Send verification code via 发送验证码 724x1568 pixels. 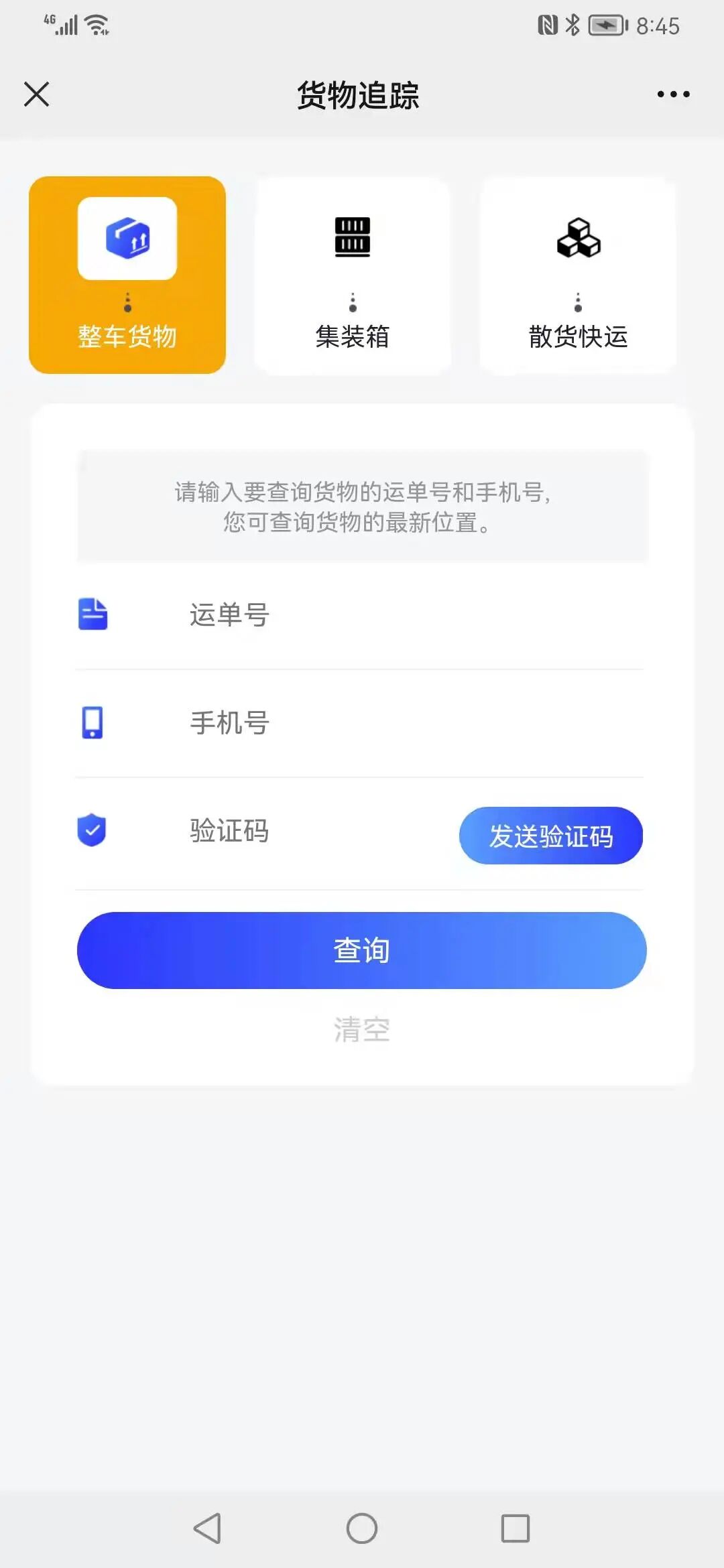[550, 836]
